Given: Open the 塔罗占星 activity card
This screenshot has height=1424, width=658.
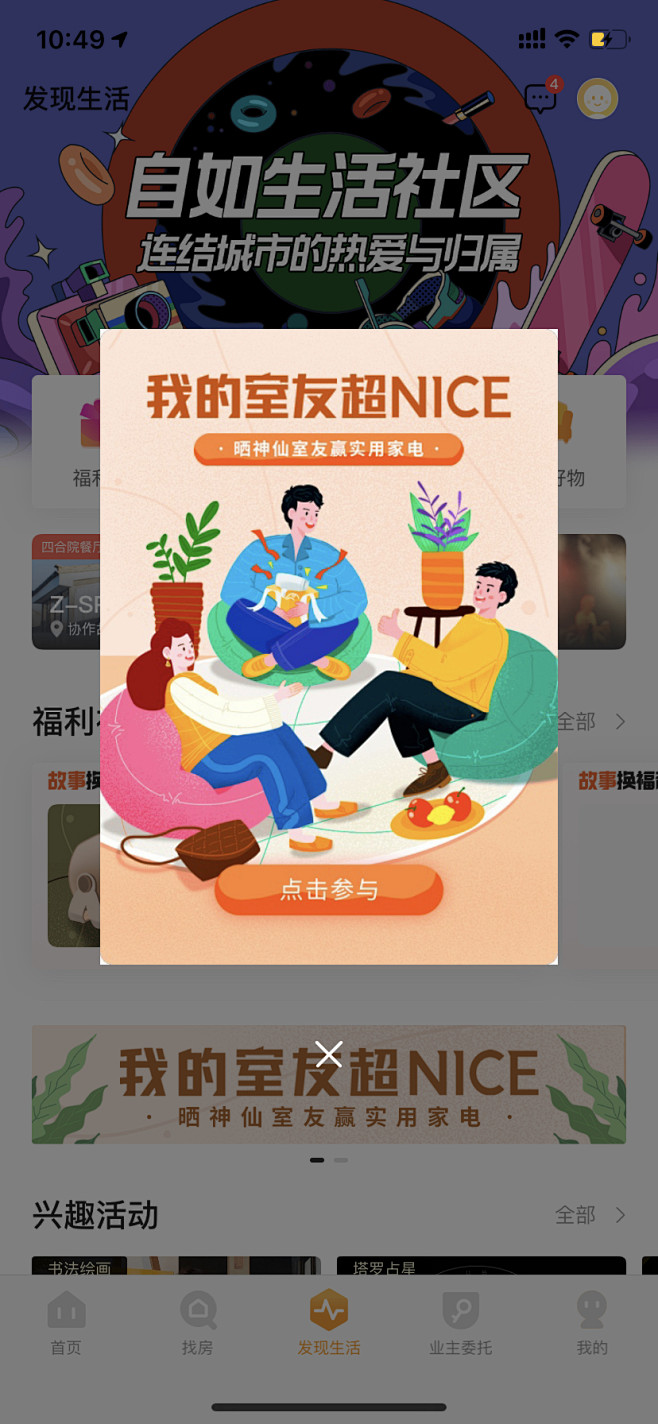Looking at the screenshot, I should click(x=480, y=1266).
